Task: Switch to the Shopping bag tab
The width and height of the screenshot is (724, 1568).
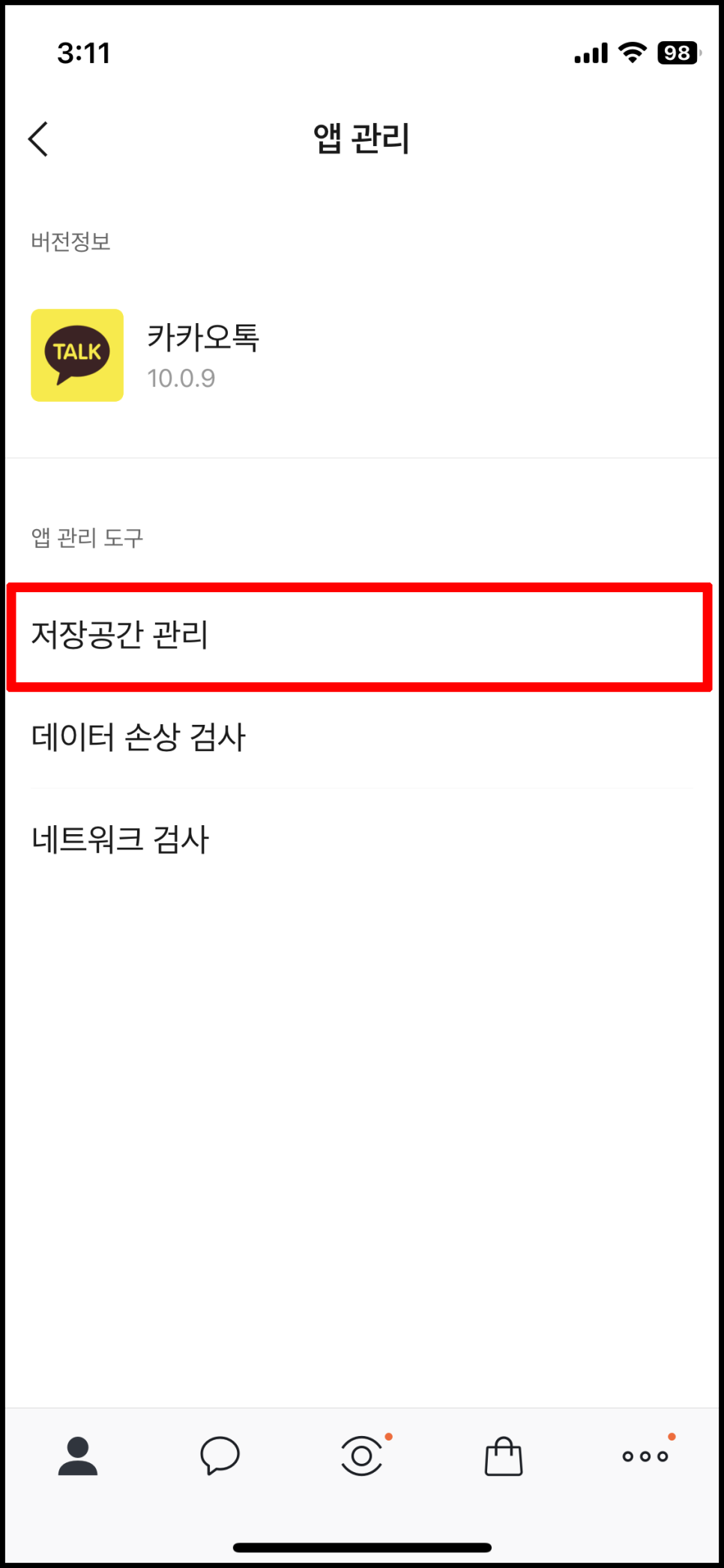Action: tap(504, 1456)
